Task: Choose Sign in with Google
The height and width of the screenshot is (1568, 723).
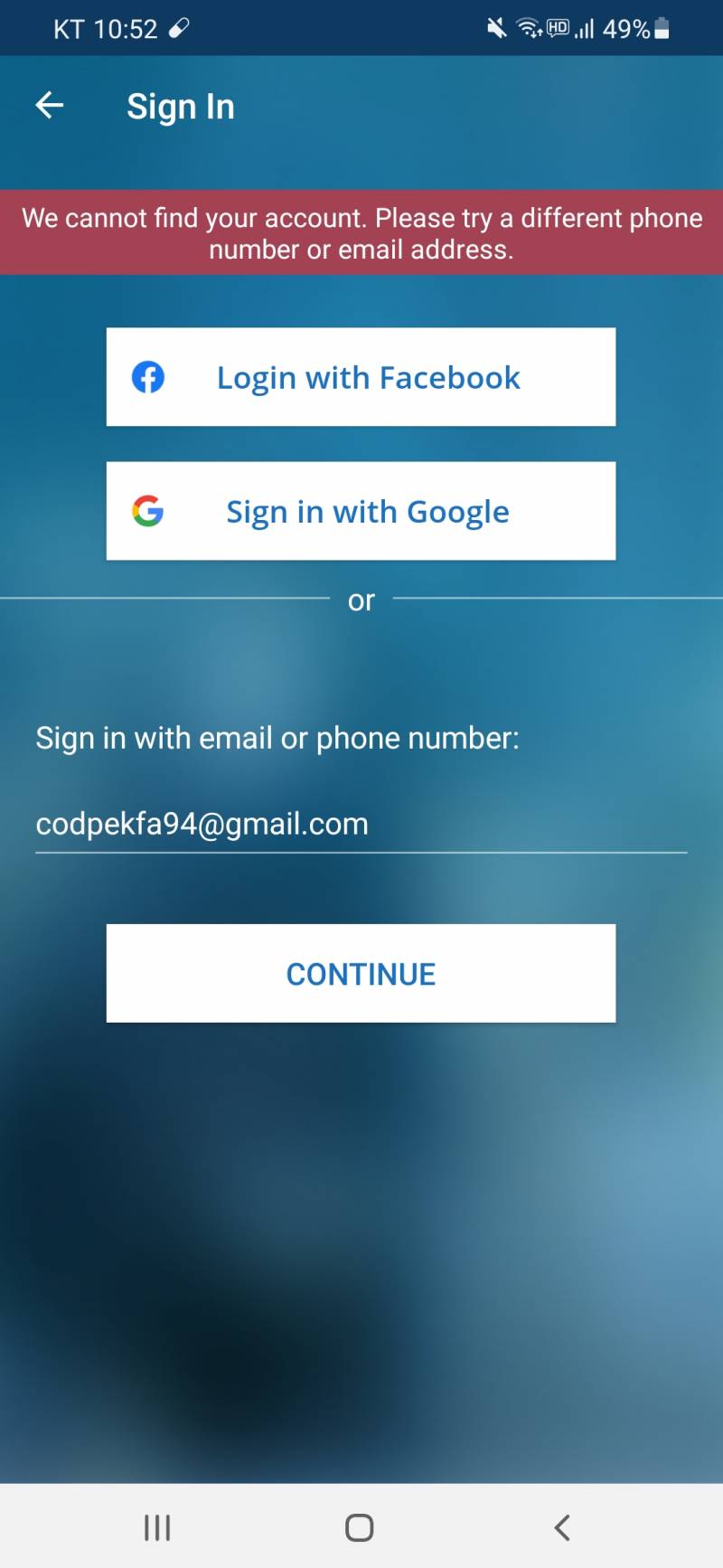Action: point(361,511)
